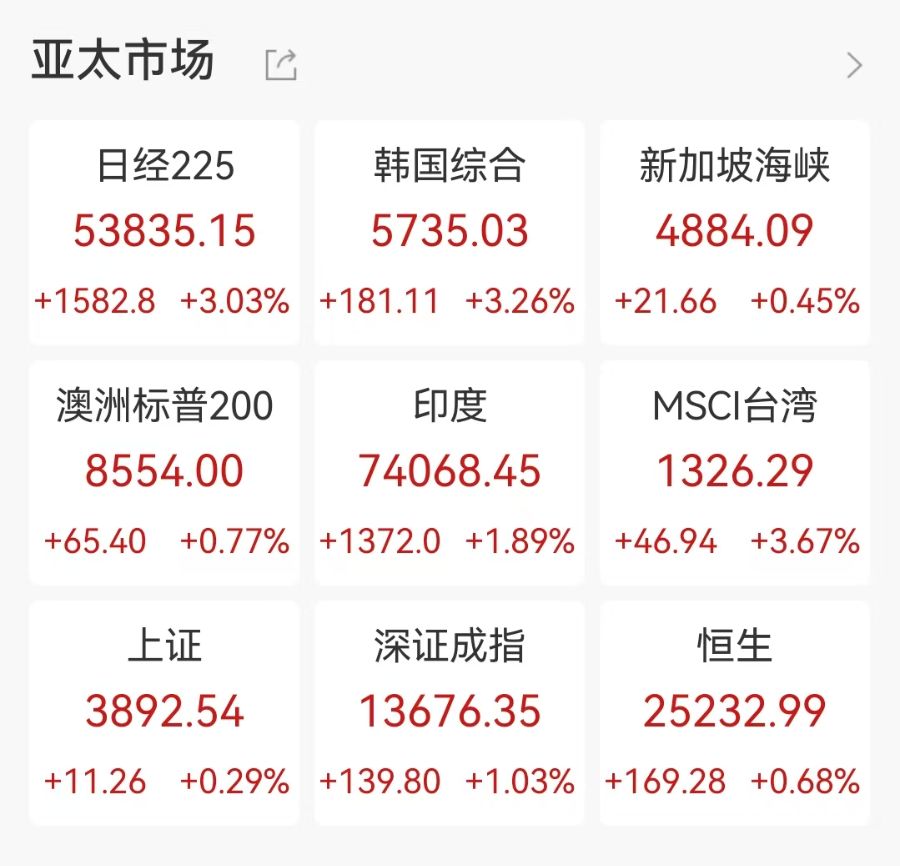Open the 恒生 index card

[x=735, y=712]
